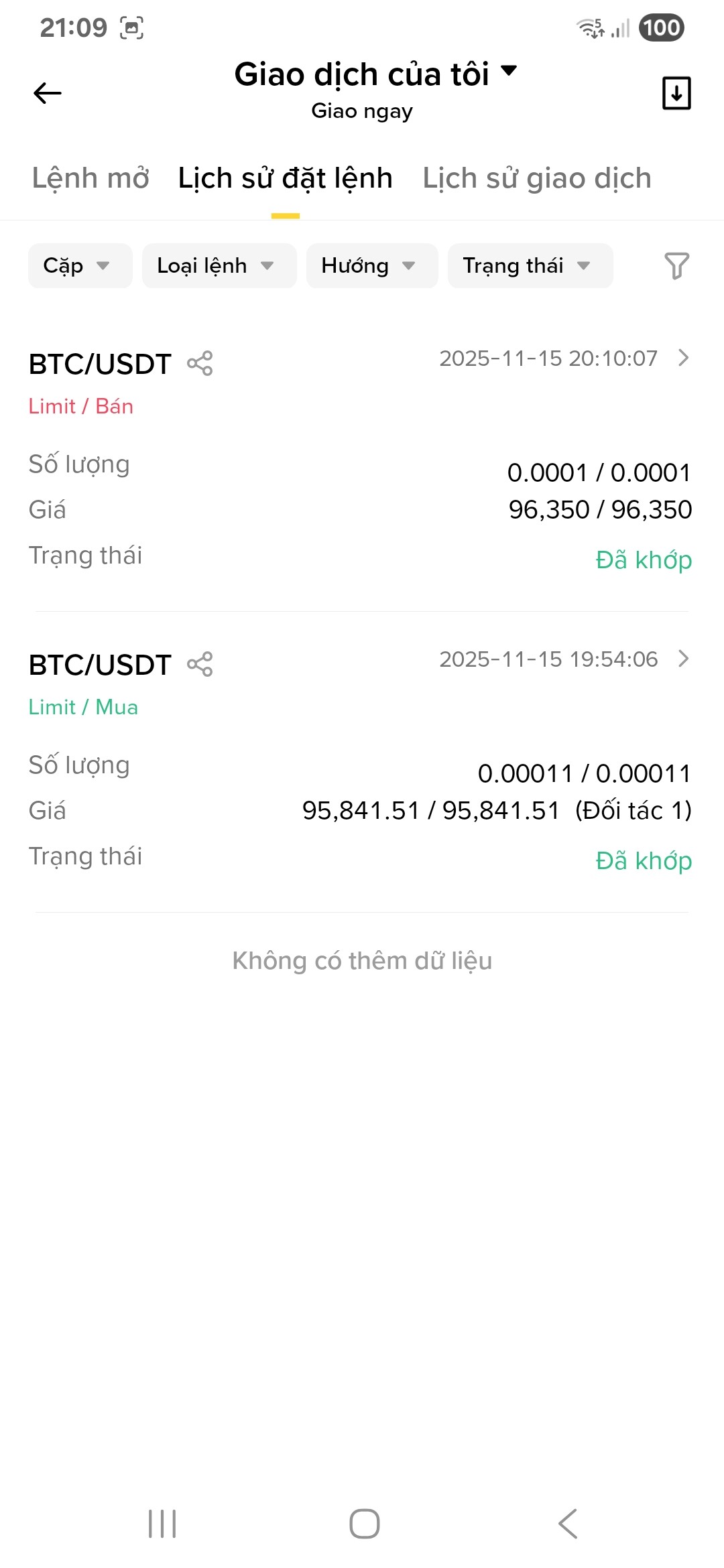This screenshot has height=1568, width=724.
Task: Go back using the top-left arrow
Action: pos(48,93)
